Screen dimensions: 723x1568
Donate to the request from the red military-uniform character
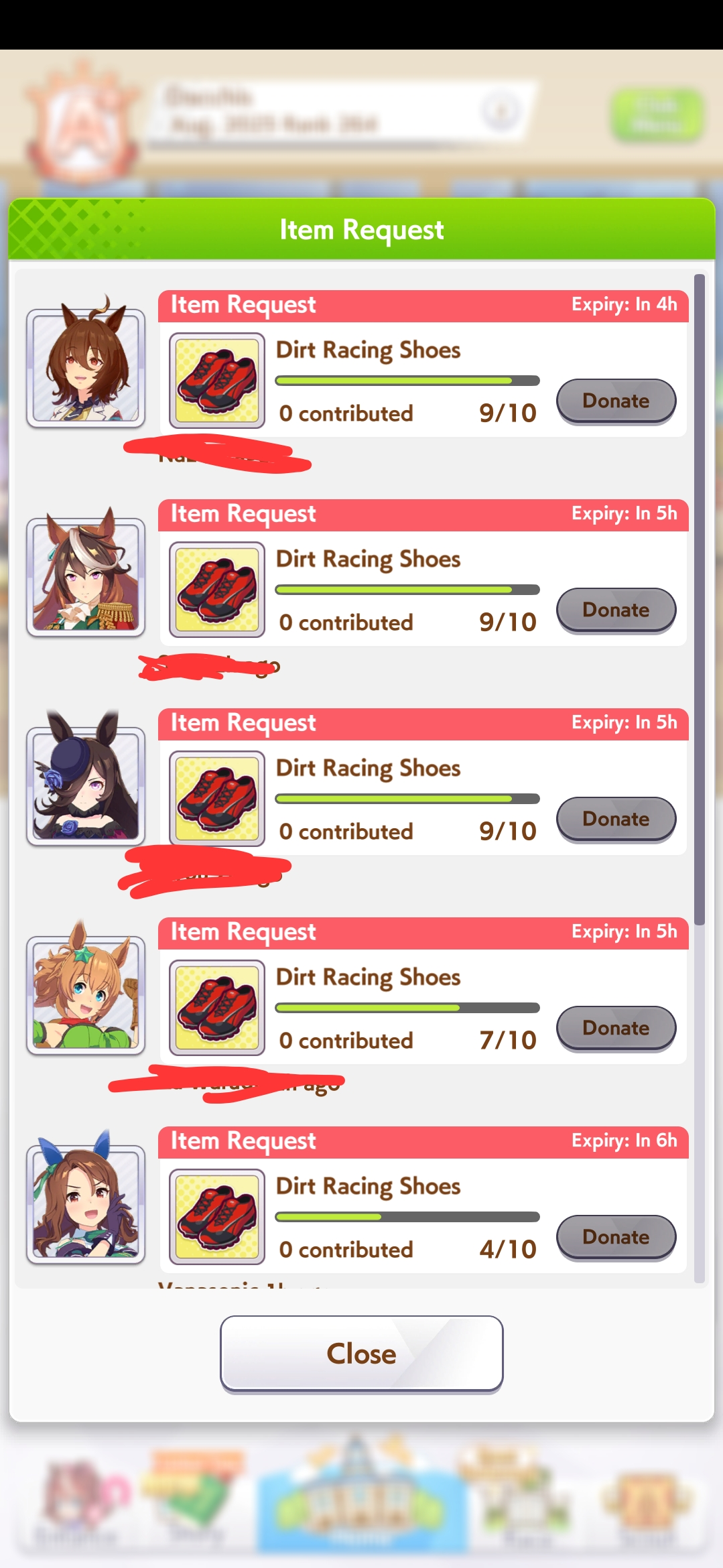[616, 610]
